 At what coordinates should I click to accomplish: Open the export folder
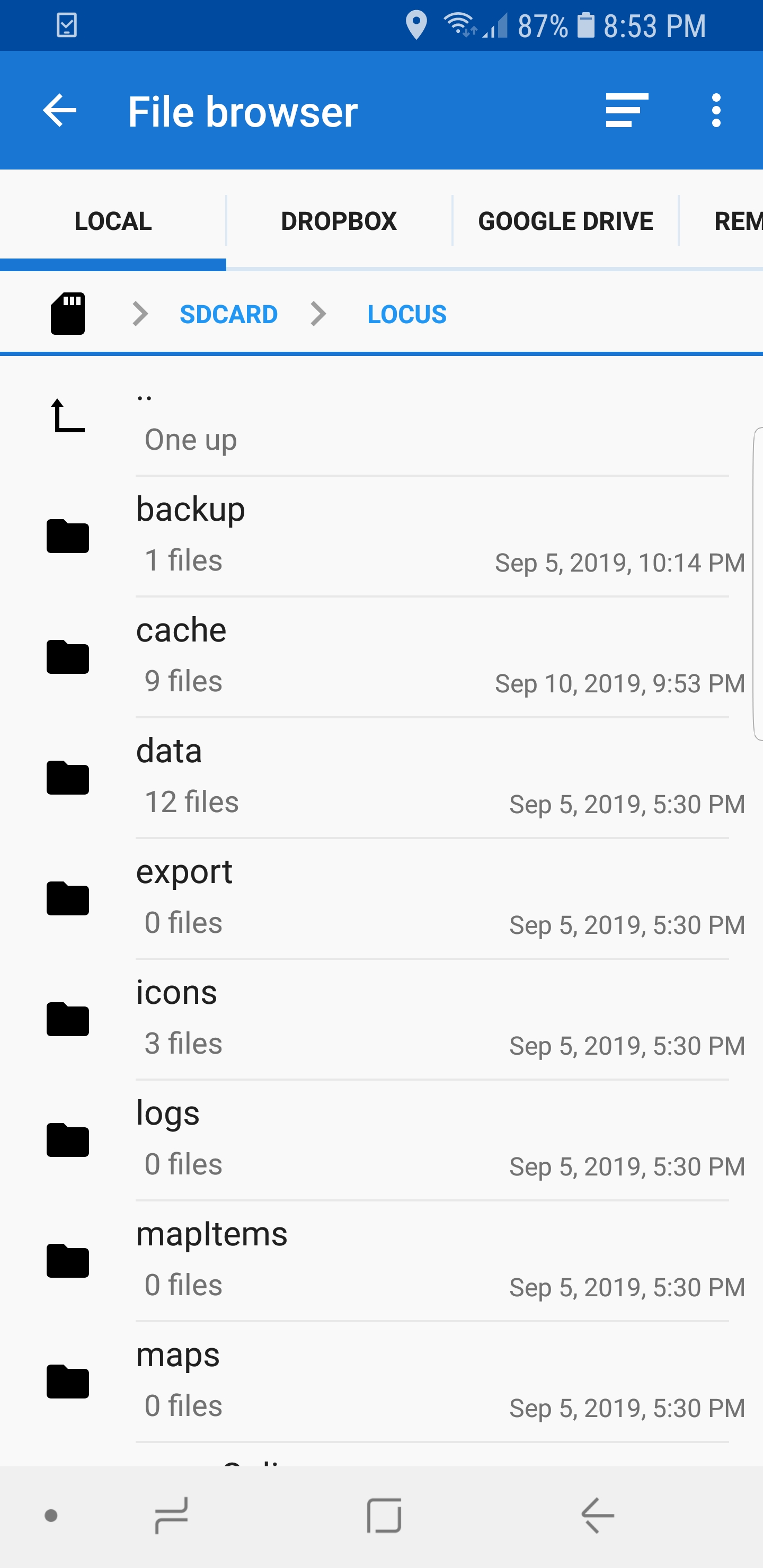click(x=381, y=897)
